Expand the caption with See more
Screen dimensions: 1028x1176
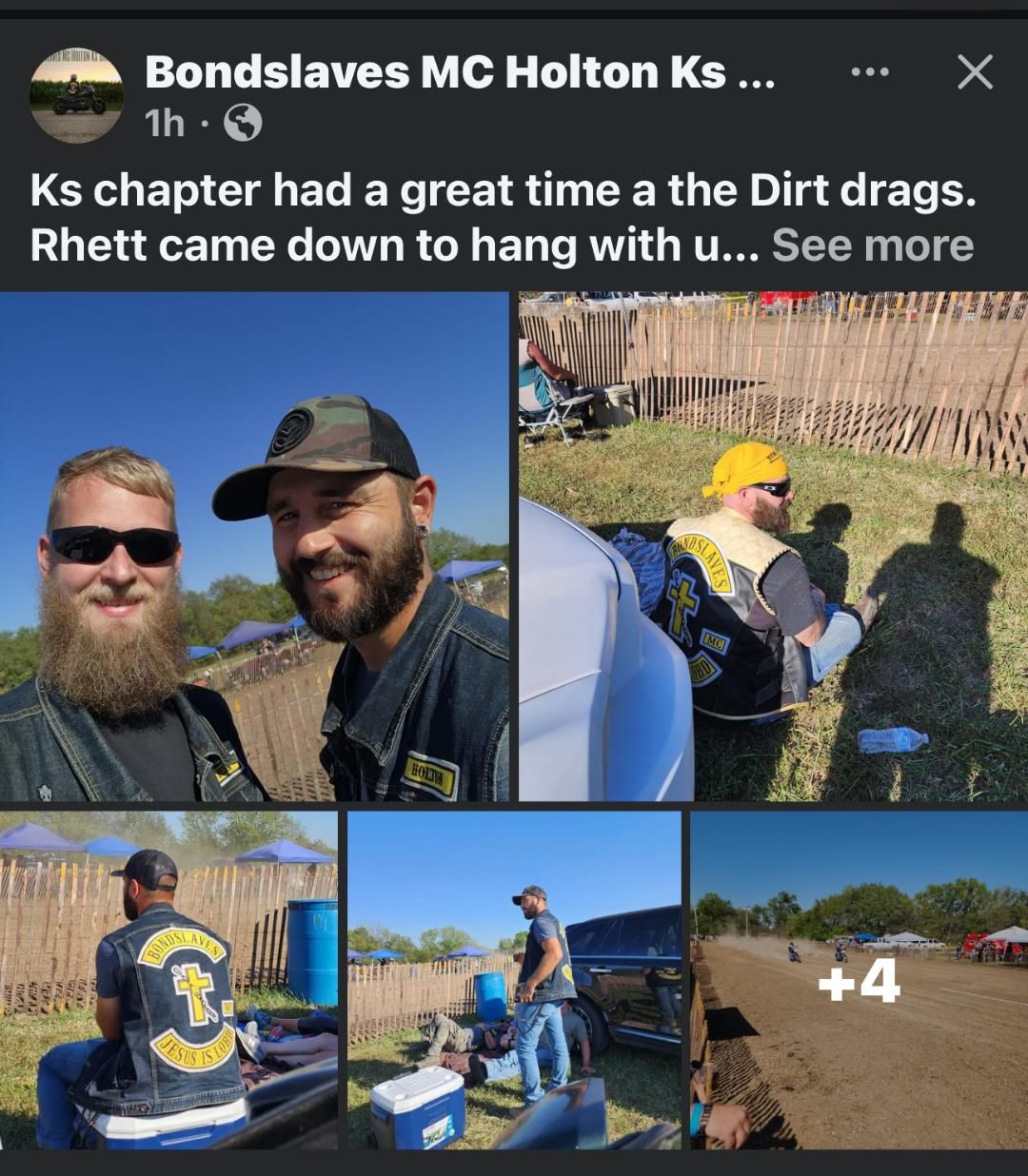(873, 245)
